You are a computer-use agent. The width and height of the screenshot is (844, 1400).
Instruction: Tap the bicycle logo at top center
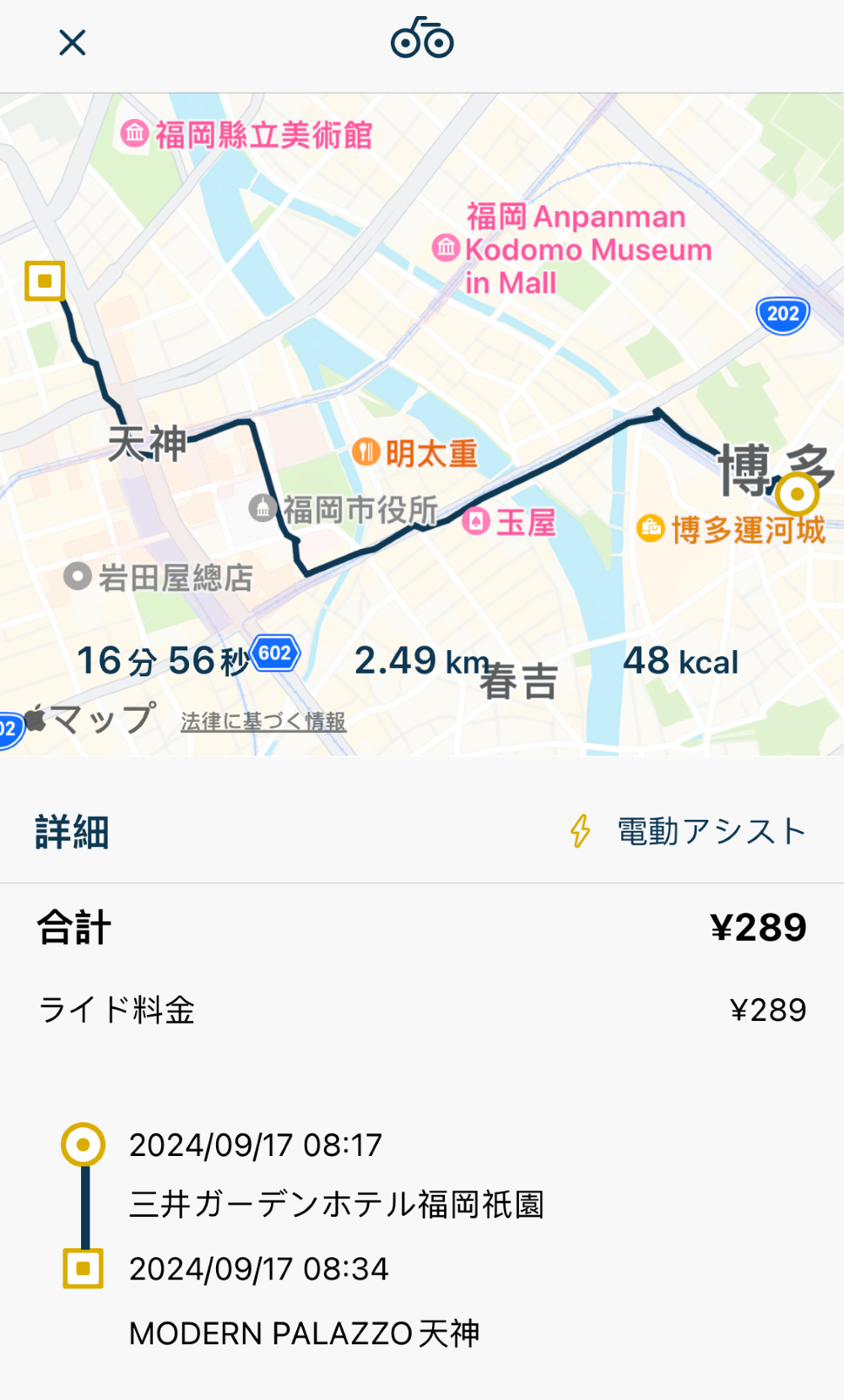[x=422, y=40]
